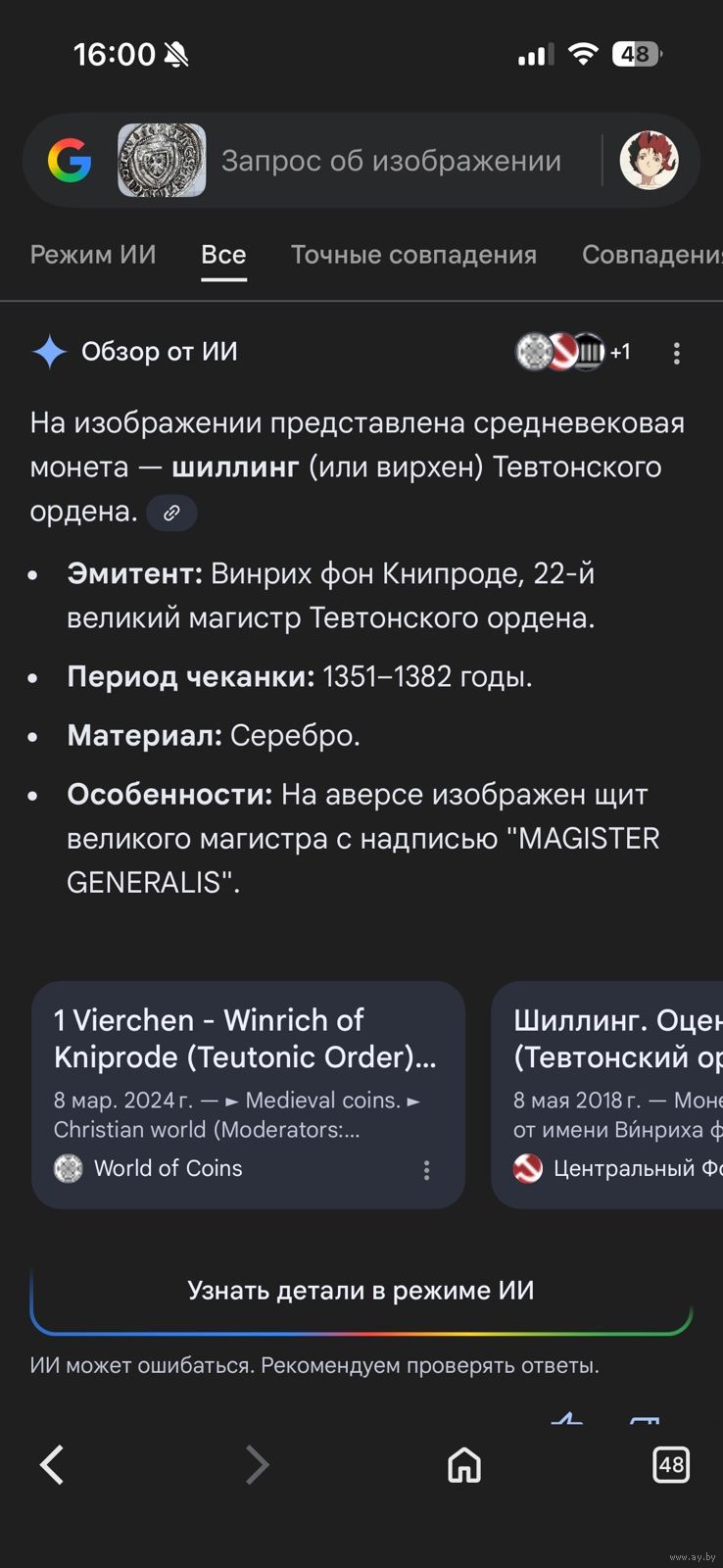Image resolution: width=723 pixels, height=1568 pixels.
Task: Switch to the Точные совпадения tab
Action: (x=413, y=255)
